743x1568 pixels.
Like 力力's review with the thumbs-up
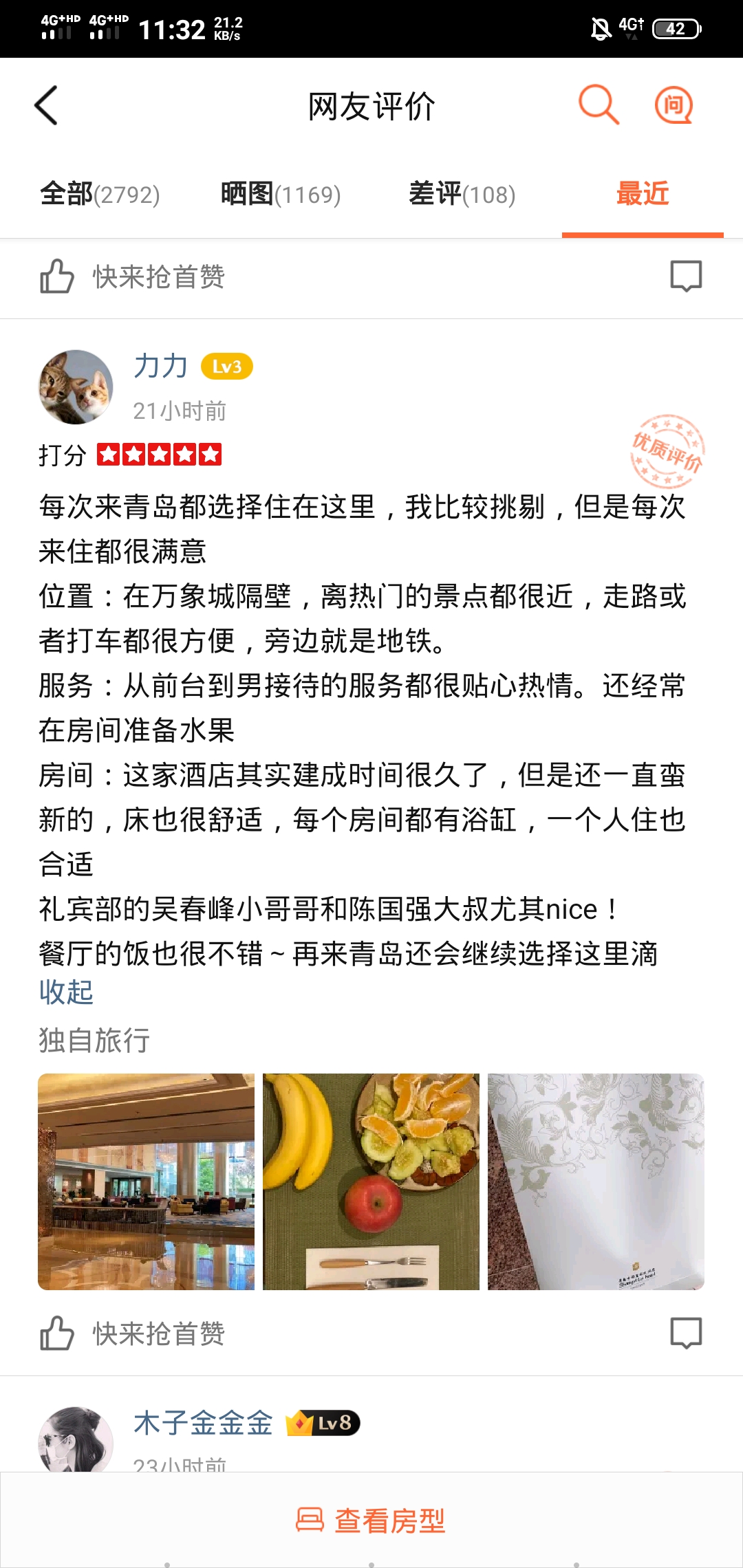pyautogui.click(x=57, y=1333)
